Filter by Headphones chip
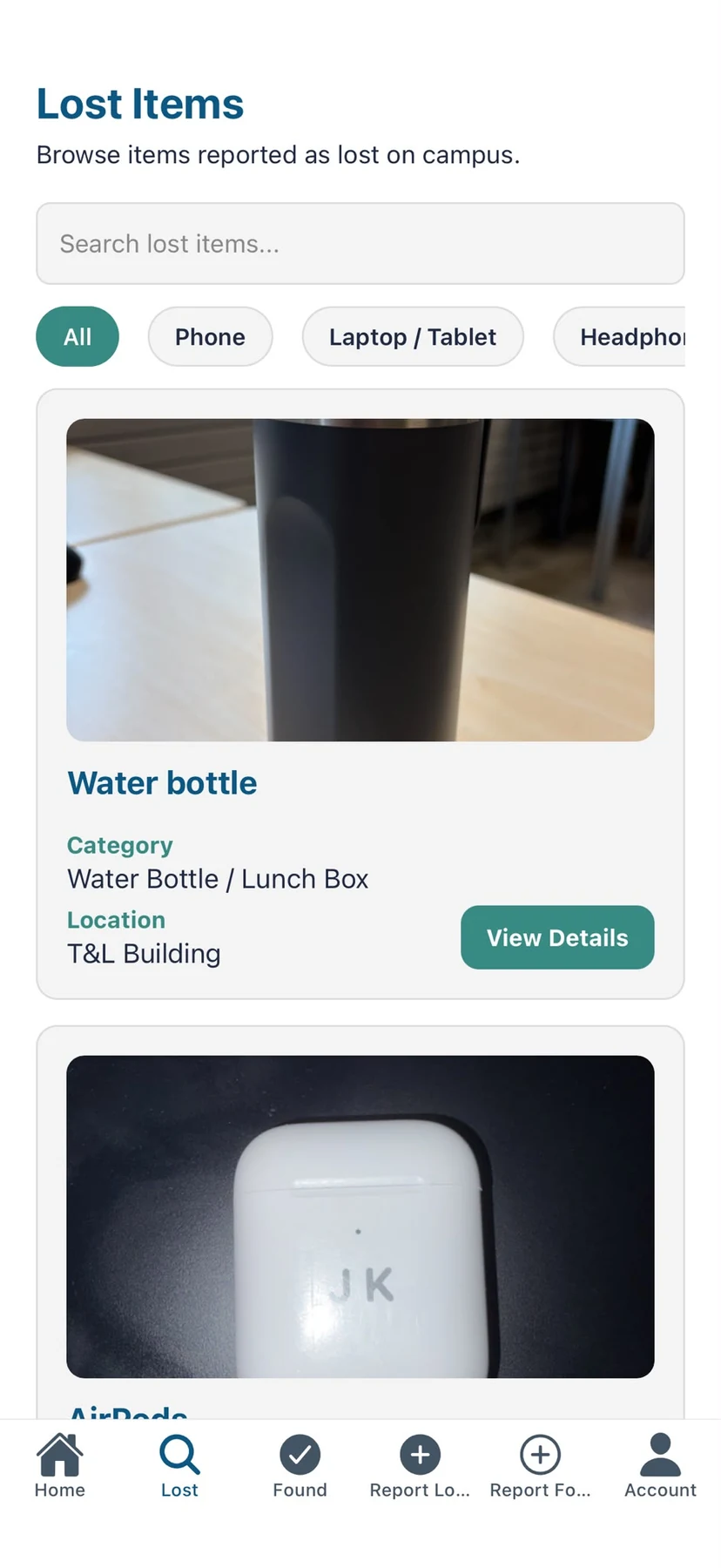This screenshot has height=1568, width=721. pyautogui.click(x=620, y=336)
